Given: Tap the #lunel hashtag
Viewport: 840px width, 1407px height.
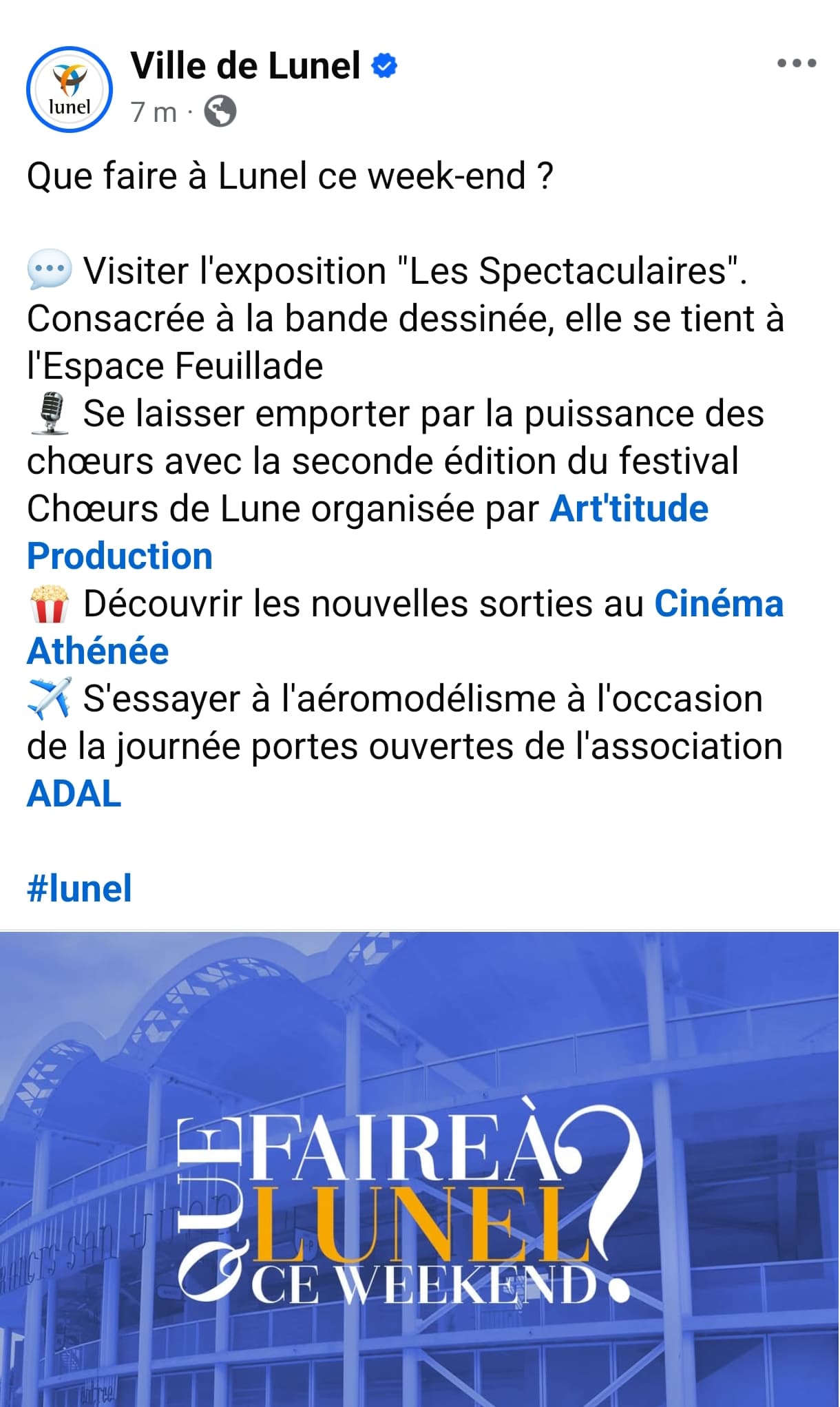Looking at the screenshot, I should pos(79,888).
